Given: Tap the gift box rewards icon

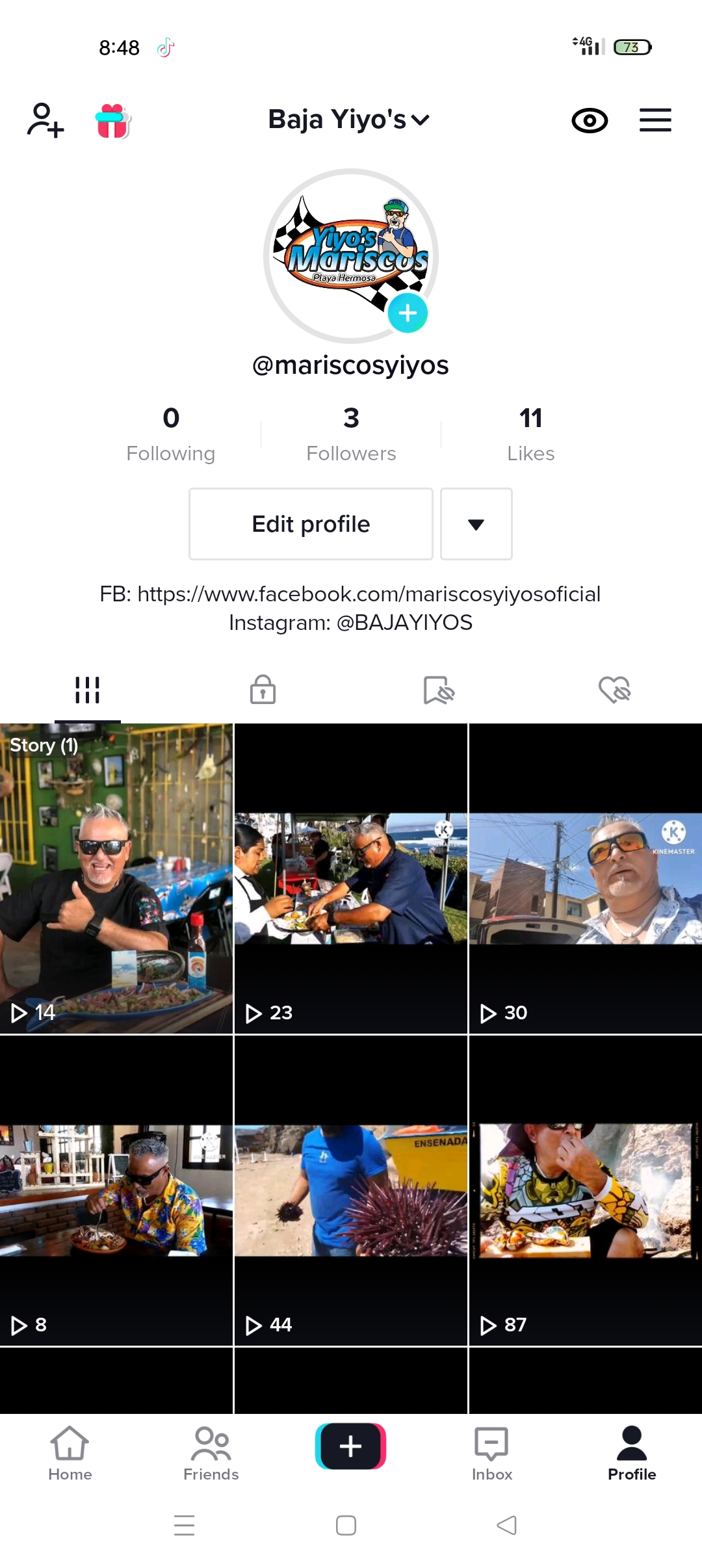Looking at the screenshot, I should (112, 121).
